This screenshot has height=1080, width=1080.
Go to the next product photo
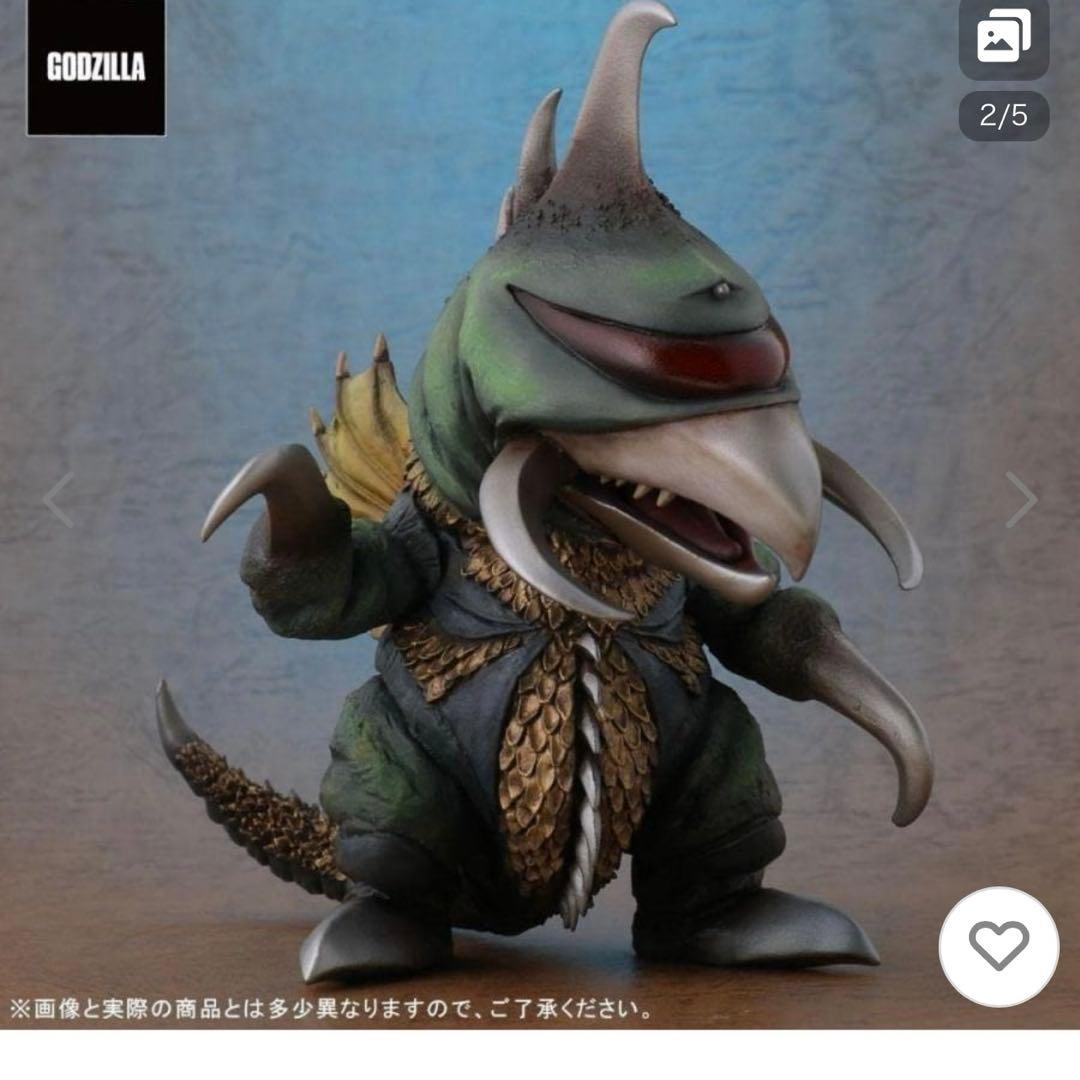tap(1021, 499)
